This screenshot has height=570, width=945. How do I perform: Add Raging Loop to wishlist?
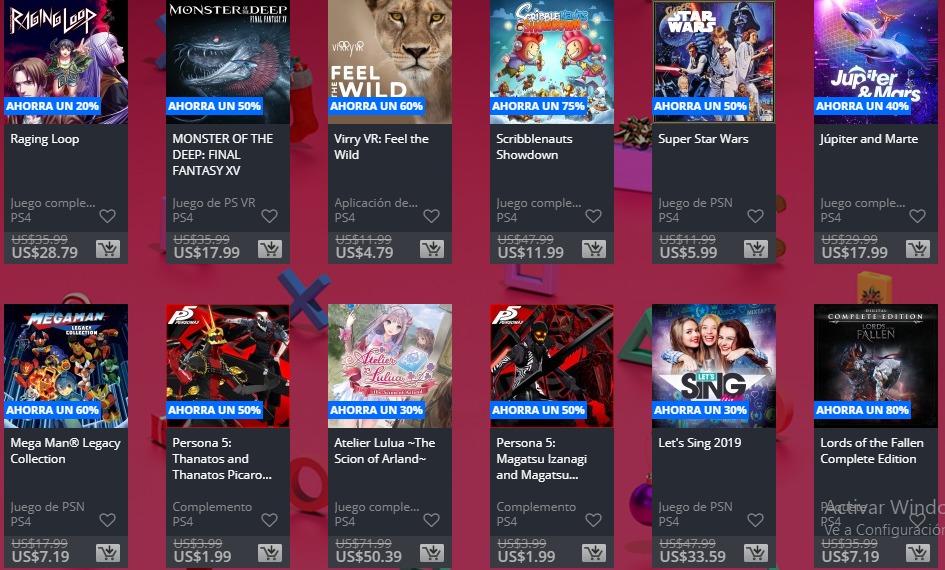pos(107,216)
